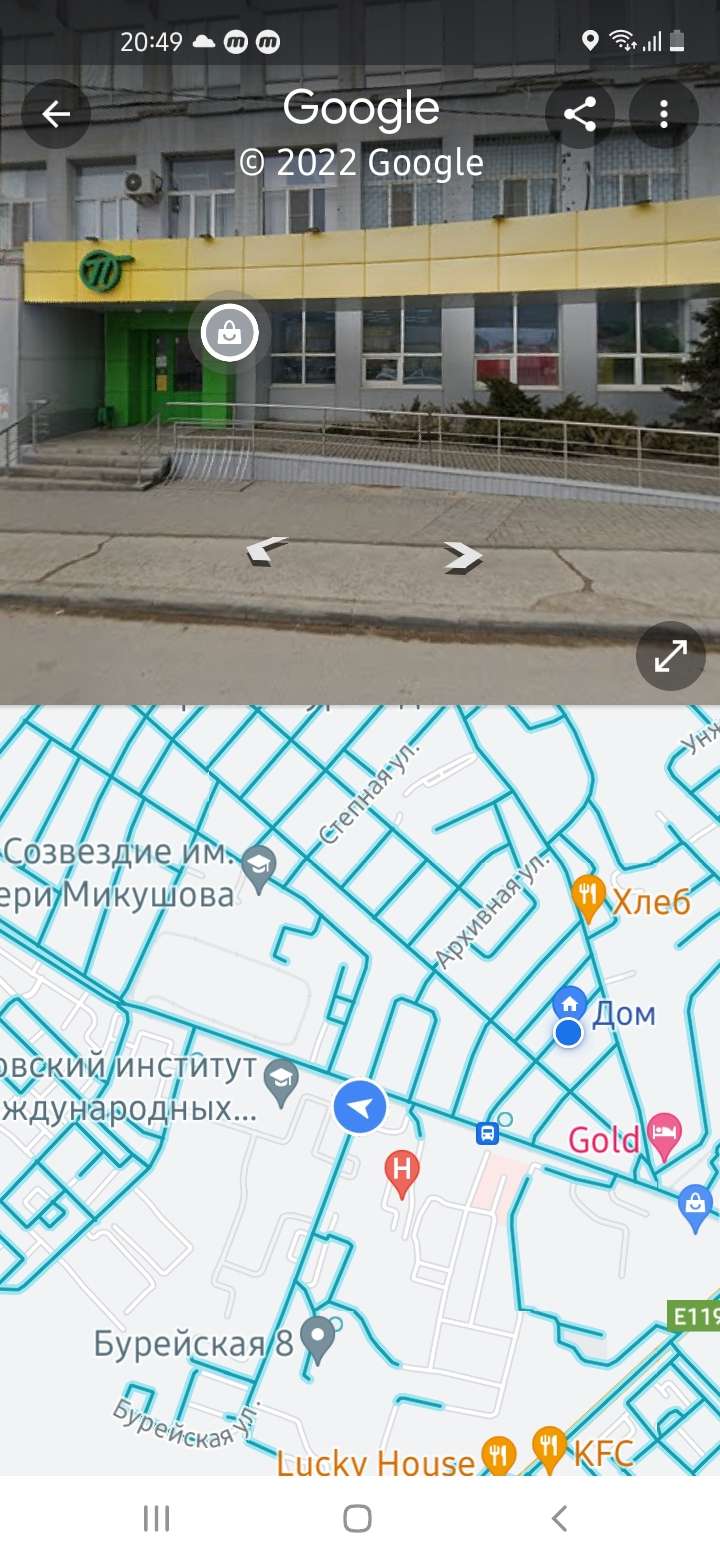This screenshot has width=720, height=1560.
Task: Share this Street View location
Action: pos(580,114)
